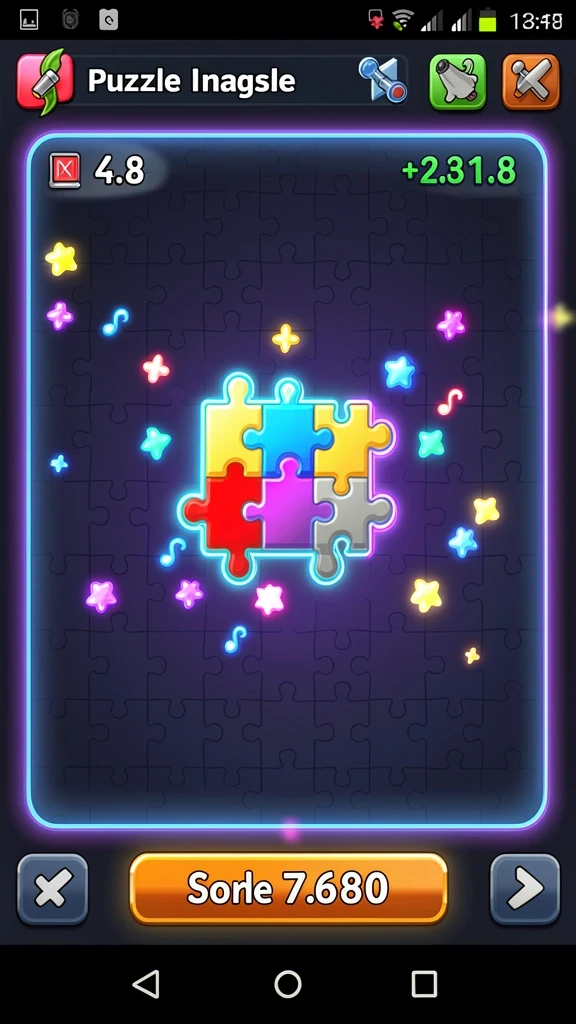Tap the red app icon beside Puzzle Inagsle
Image resolution: width=576 pixels, height=1024 pixels.
click(44, 81)
